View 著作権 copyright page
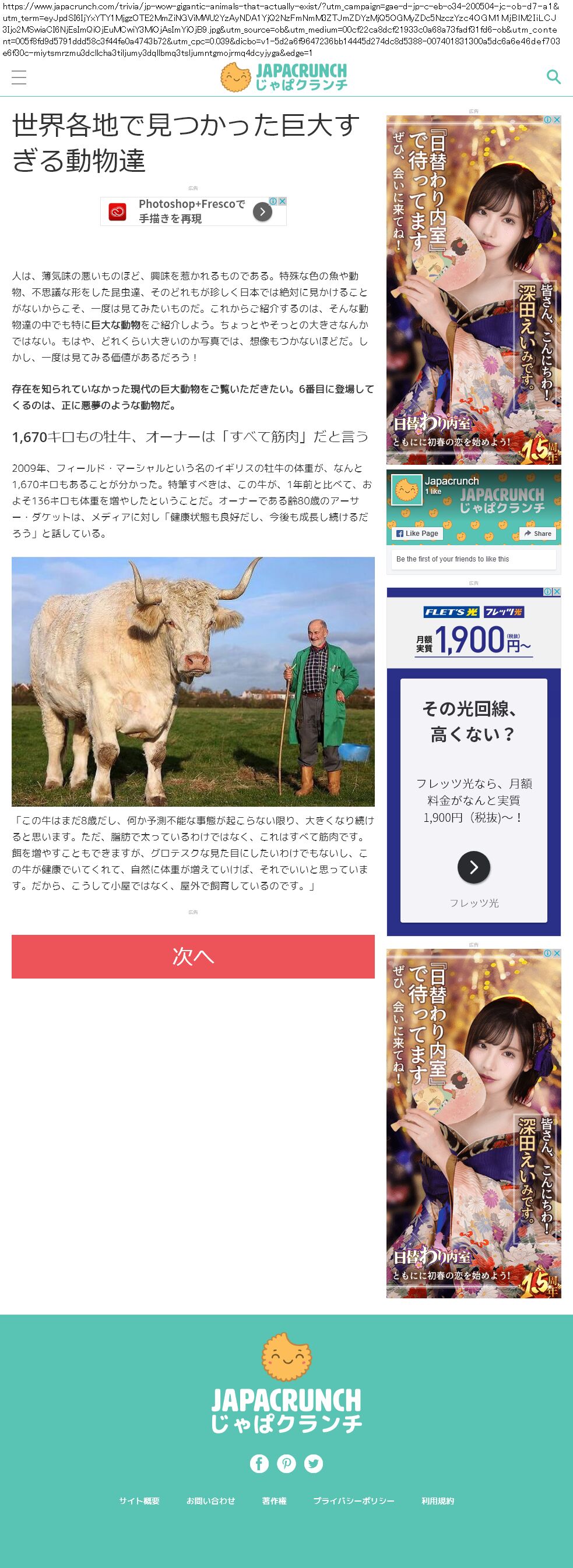This screenshot has height=1568, width=573. pos(274,1501)
